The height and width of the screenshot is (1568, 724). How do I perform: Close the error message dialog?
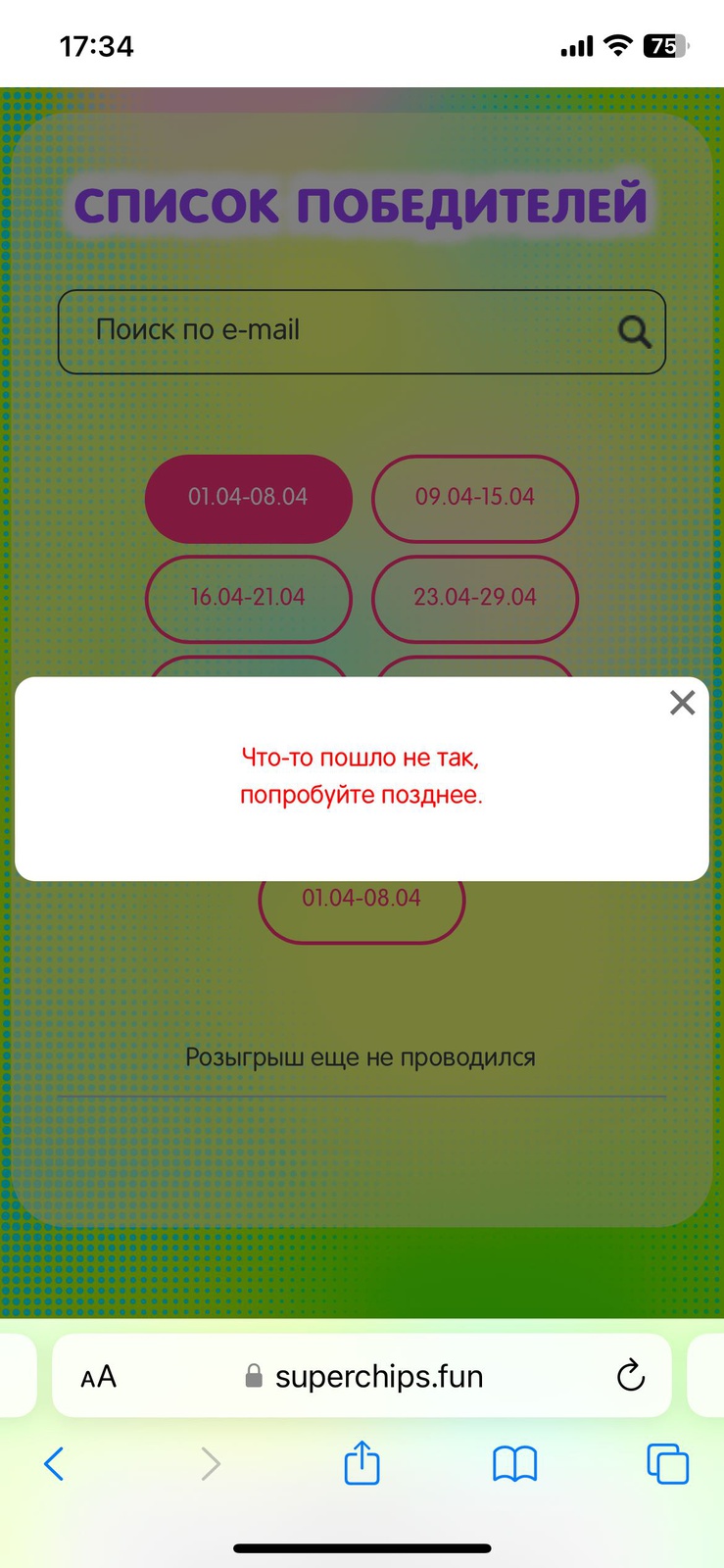pyautogui.click(x=682, y=703)
